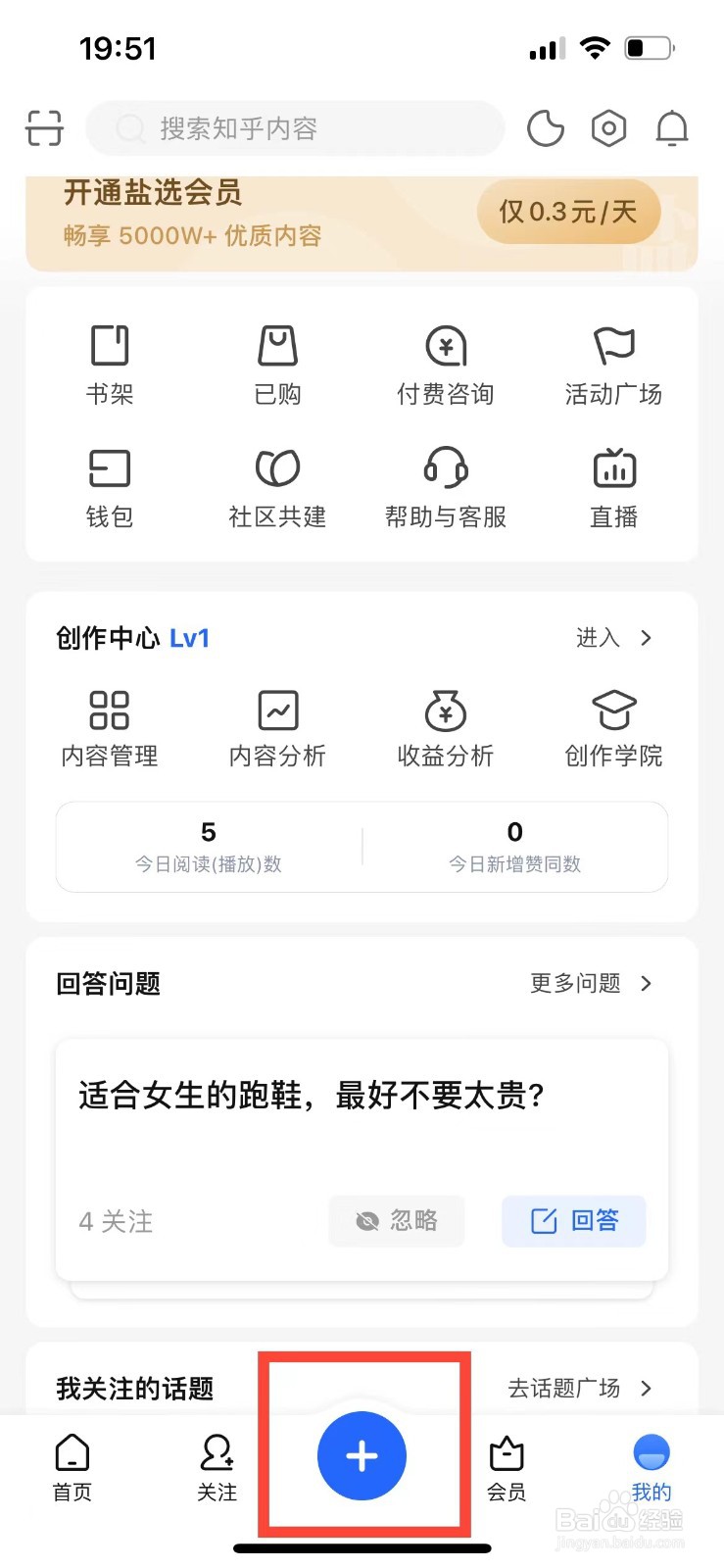Open settings hexagon icon
The height and width of the screenshot is (1568, 724).
[x=608, y=128]
